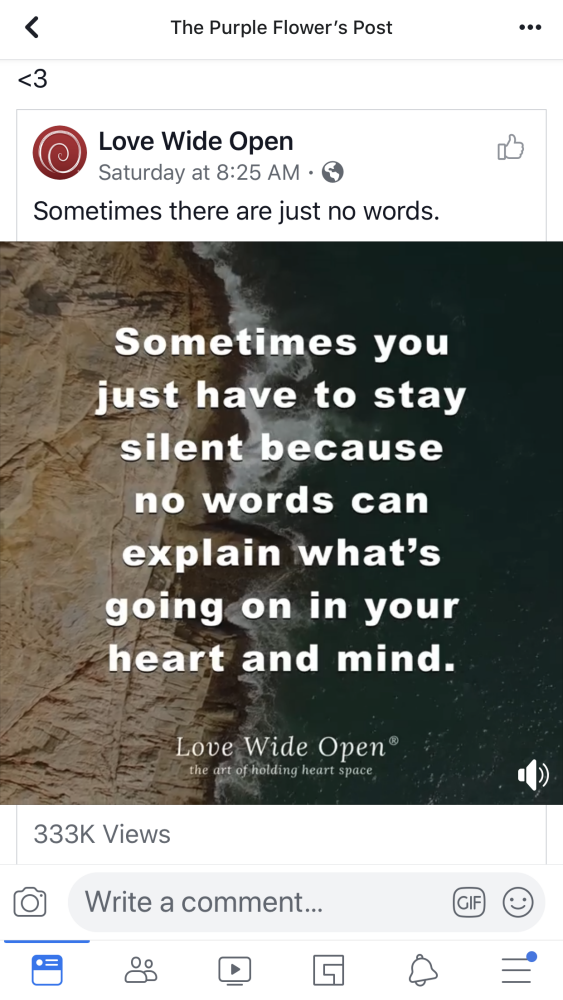Screen dimensions: 563x1000
Task: Open the hamburger menu tab
Action: [x=517, y=969]
